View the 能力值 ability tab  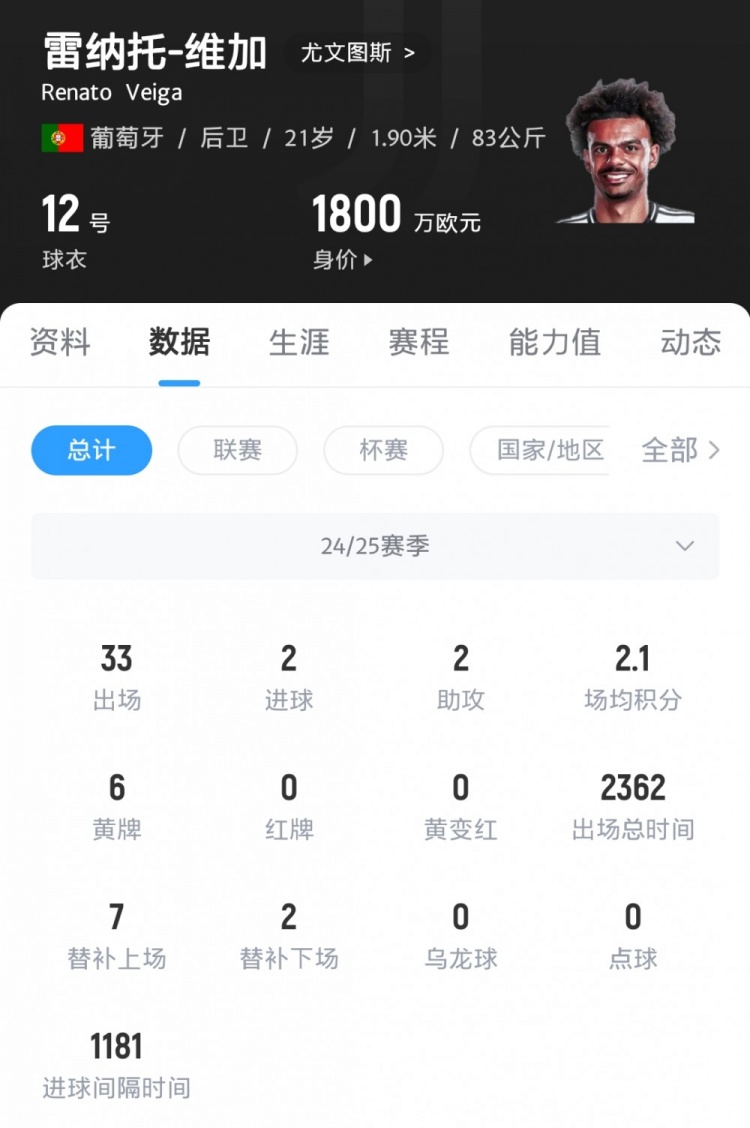pos(555,342)
